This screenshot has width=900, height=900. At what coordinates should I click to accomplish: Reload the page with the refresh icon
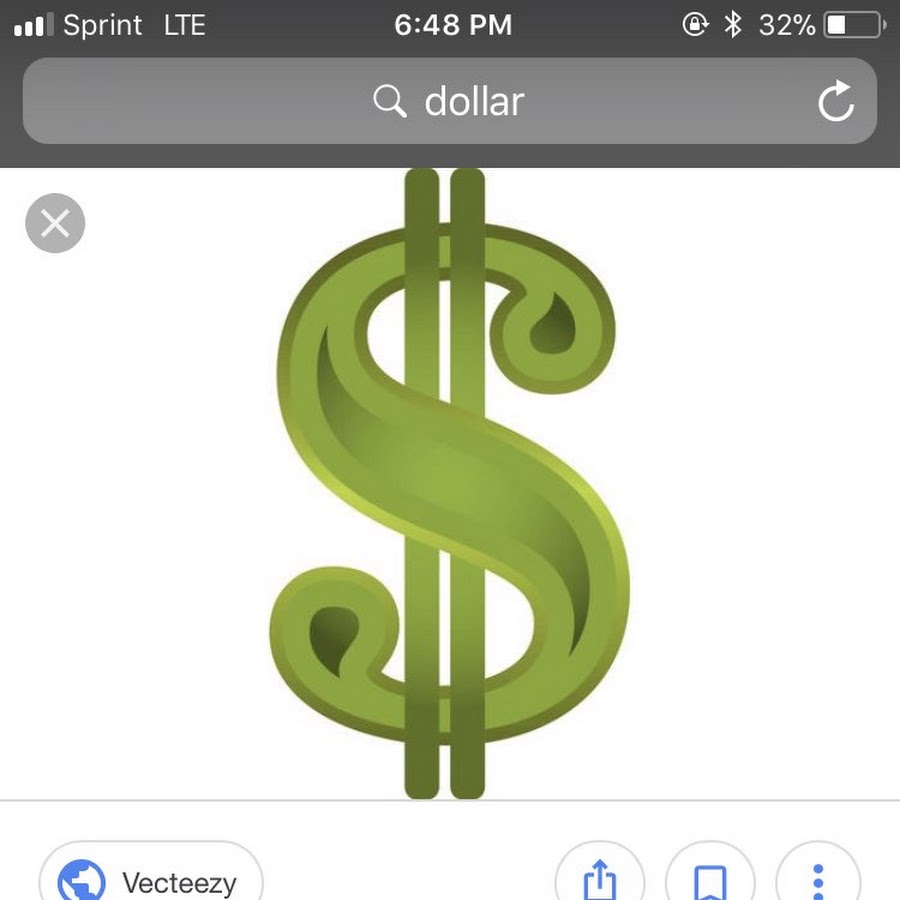835,101
